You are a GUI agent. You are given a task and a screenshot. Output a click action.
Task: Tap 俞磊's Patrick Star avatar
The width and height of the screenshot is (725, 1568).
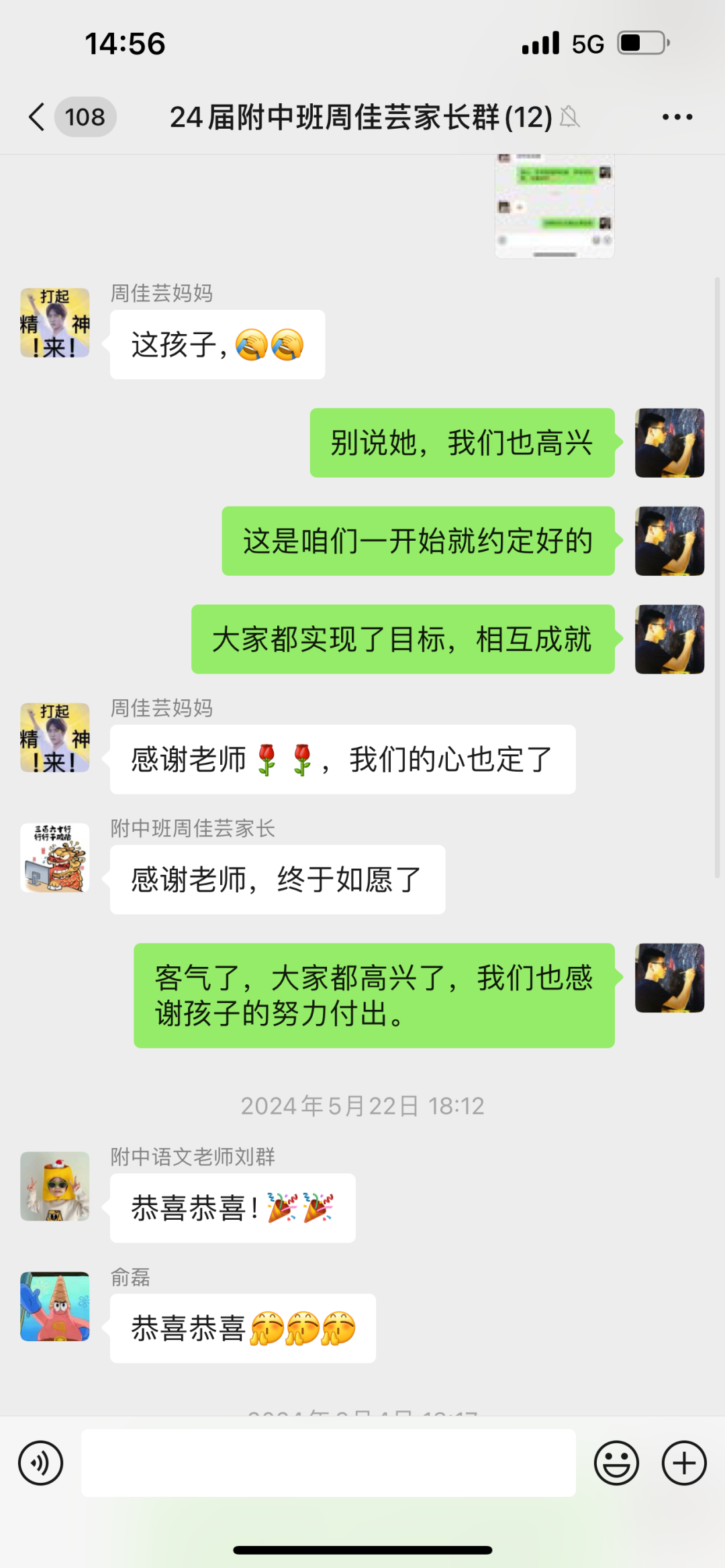[x=54, y=1307]
